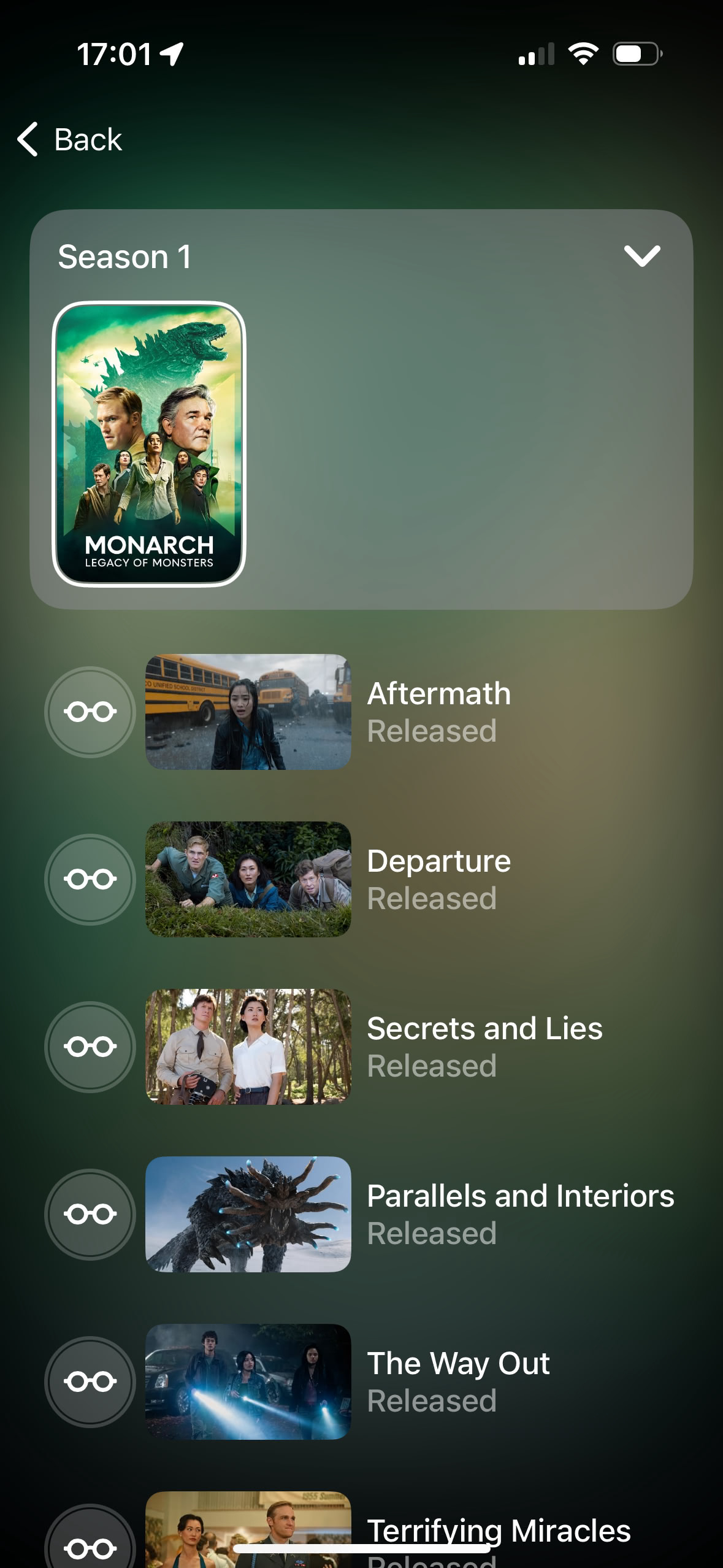Select the back chevron arrow icon

coord(28,140)
